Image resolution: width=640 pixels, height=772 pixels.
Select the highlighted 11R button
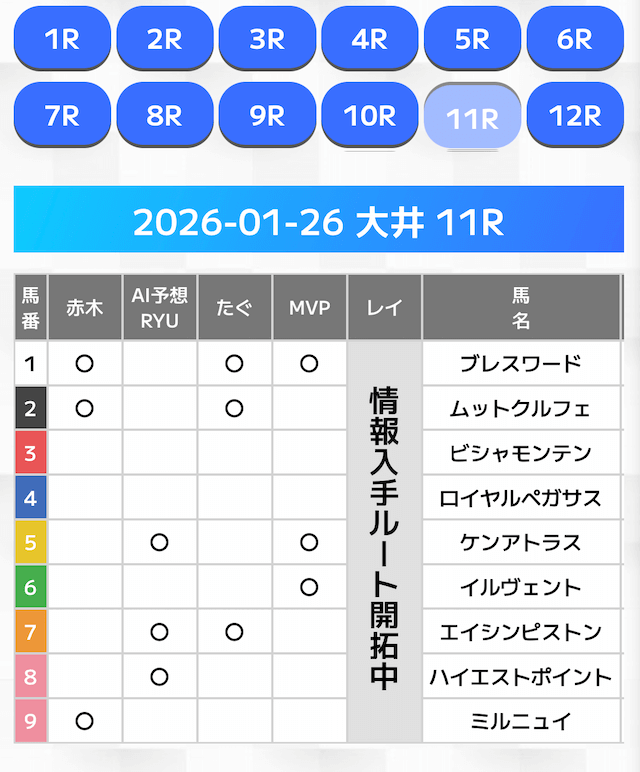pos(472,118)
